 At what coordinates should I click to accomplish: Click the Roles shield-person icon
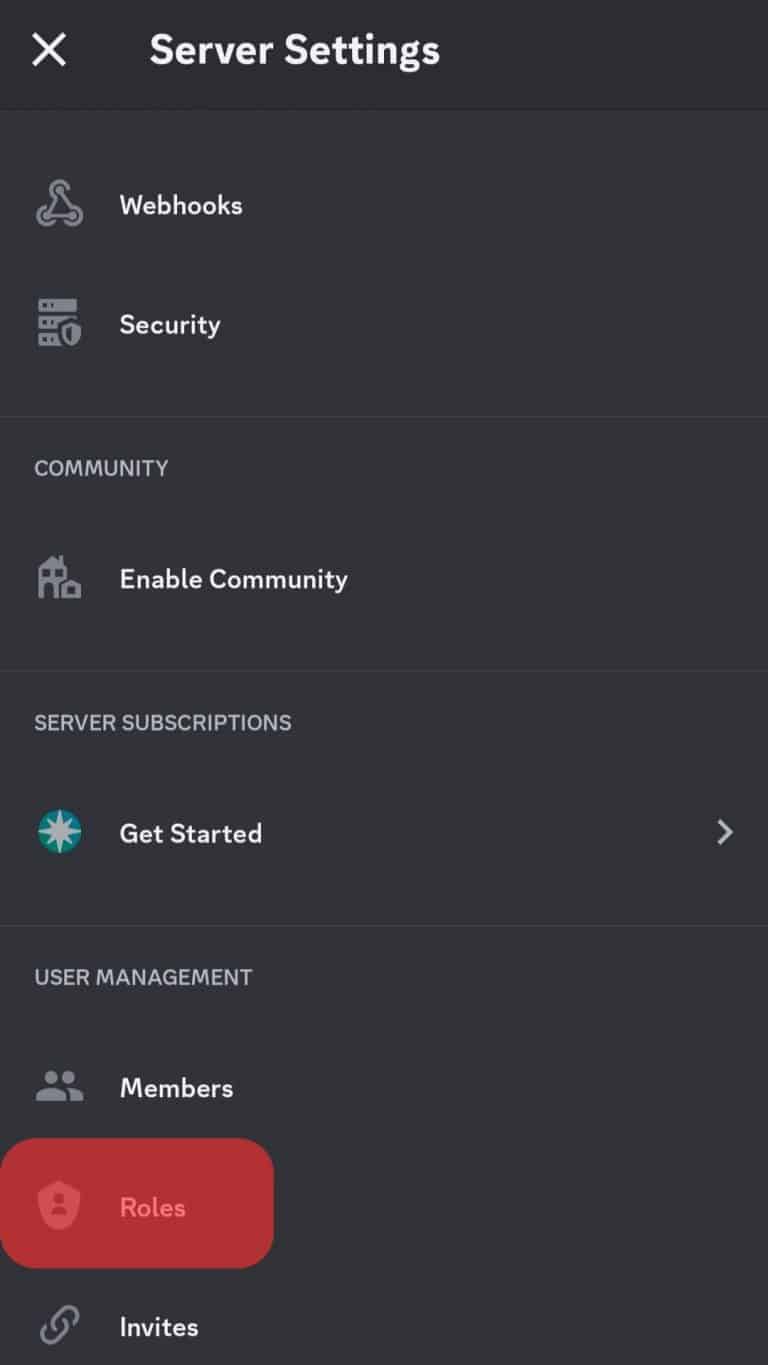click(x=60, y=1206)
